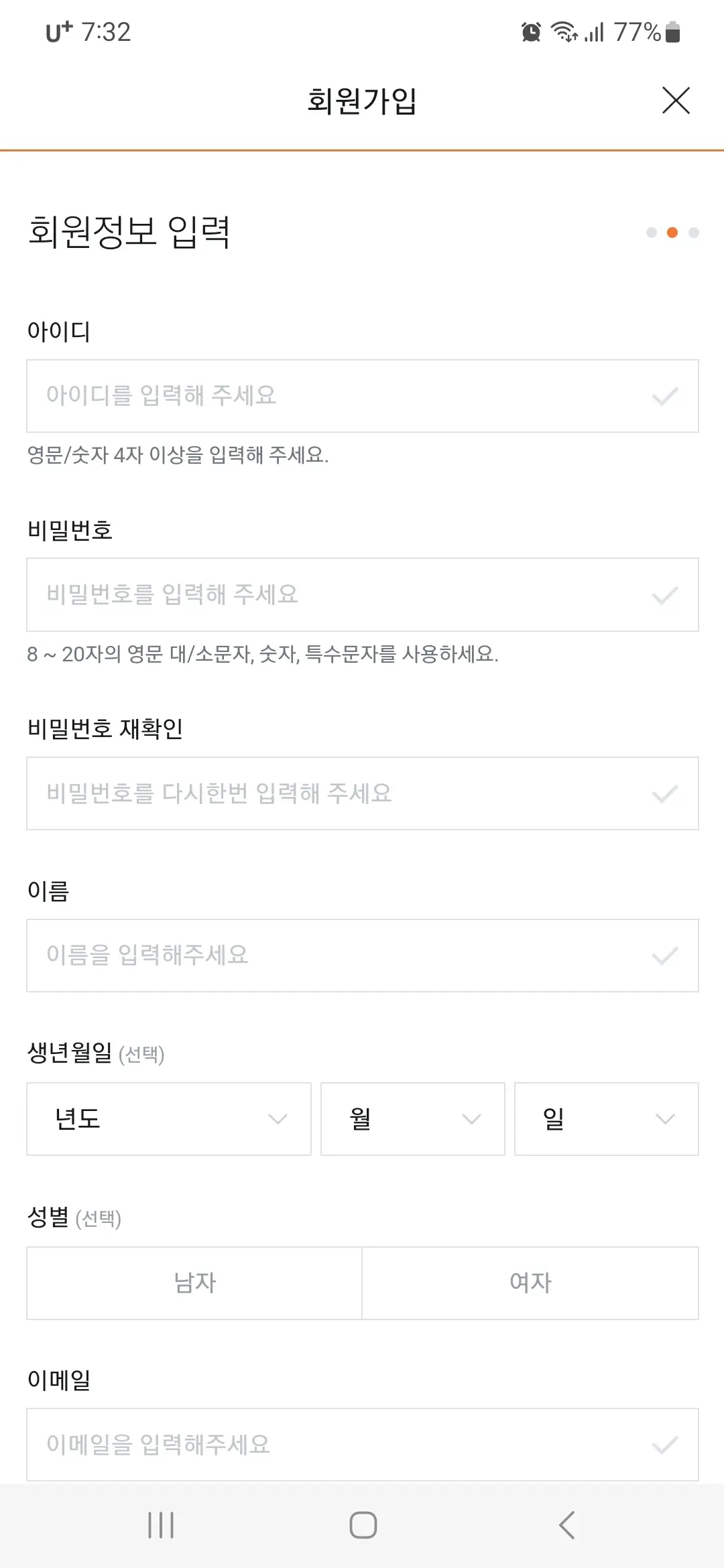Click the 이름 field checkmark icon
Viewport: 724px width, 1568px height.
click(664, 956)
